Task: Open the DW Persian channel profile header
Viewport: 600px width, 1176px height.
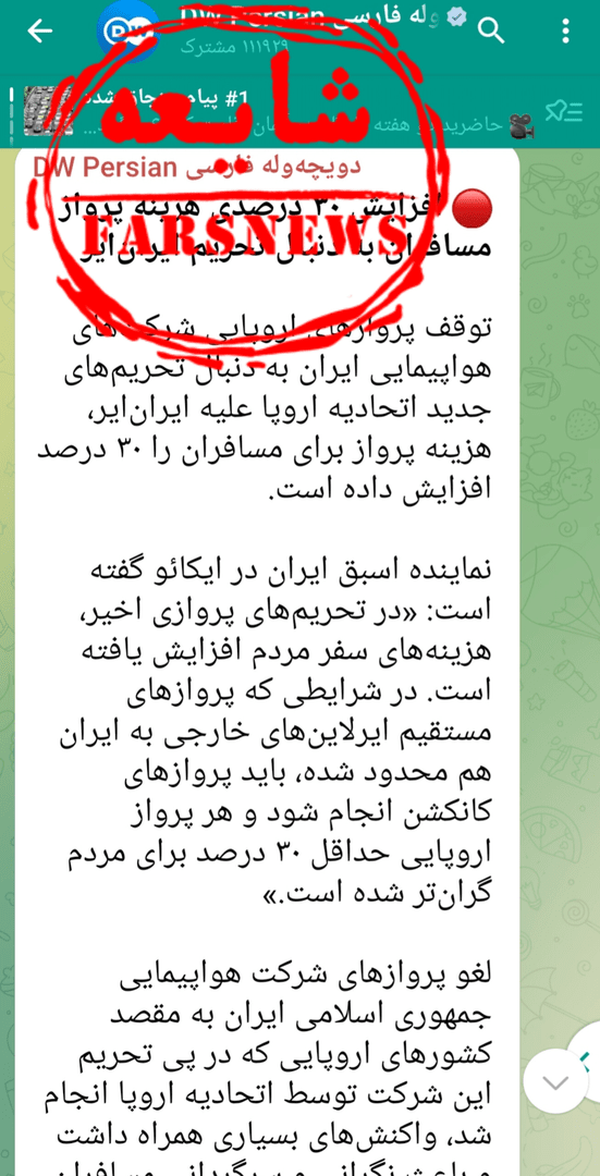Action: click(300, 28)
